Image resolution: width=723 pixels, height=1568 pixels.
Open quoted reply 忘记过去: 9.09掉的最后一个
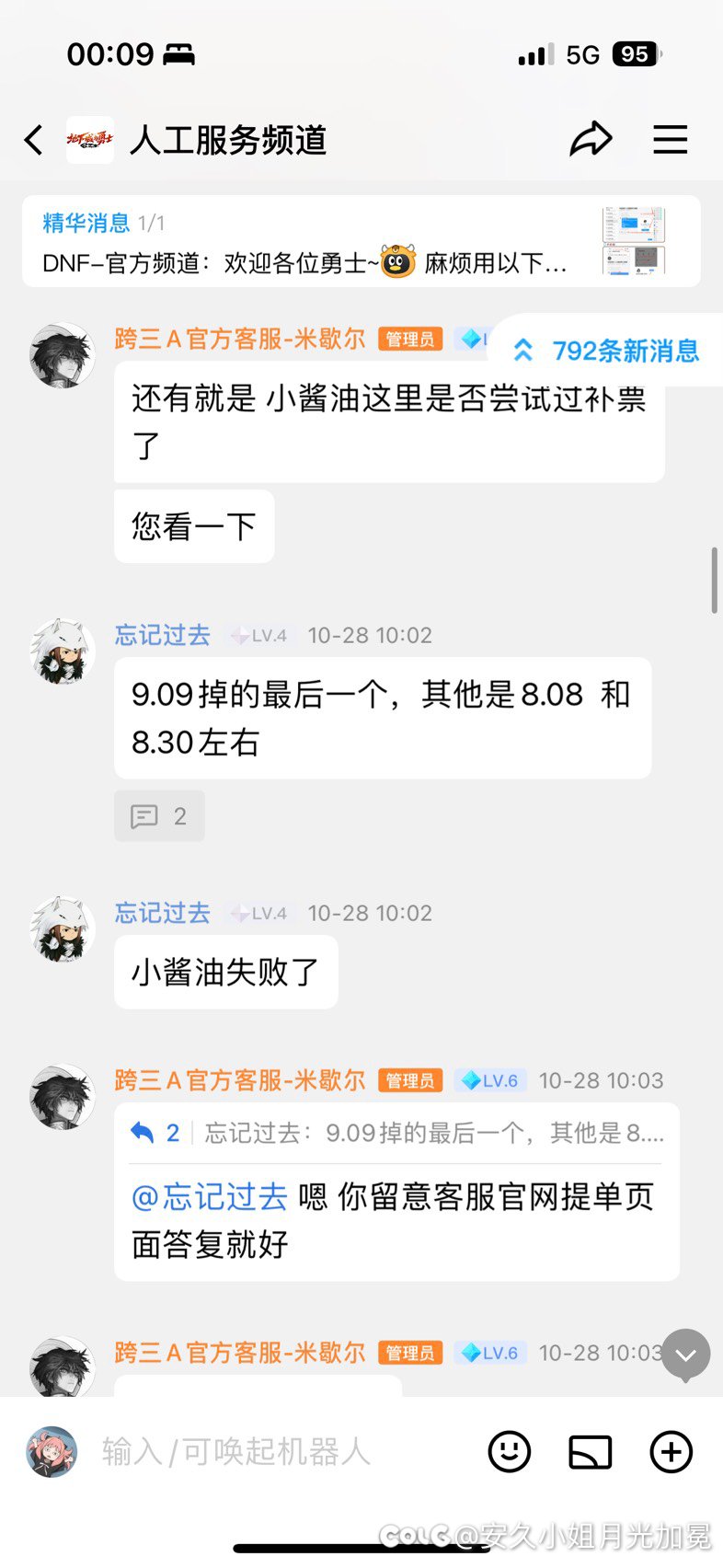click(x=396, y=1133)
